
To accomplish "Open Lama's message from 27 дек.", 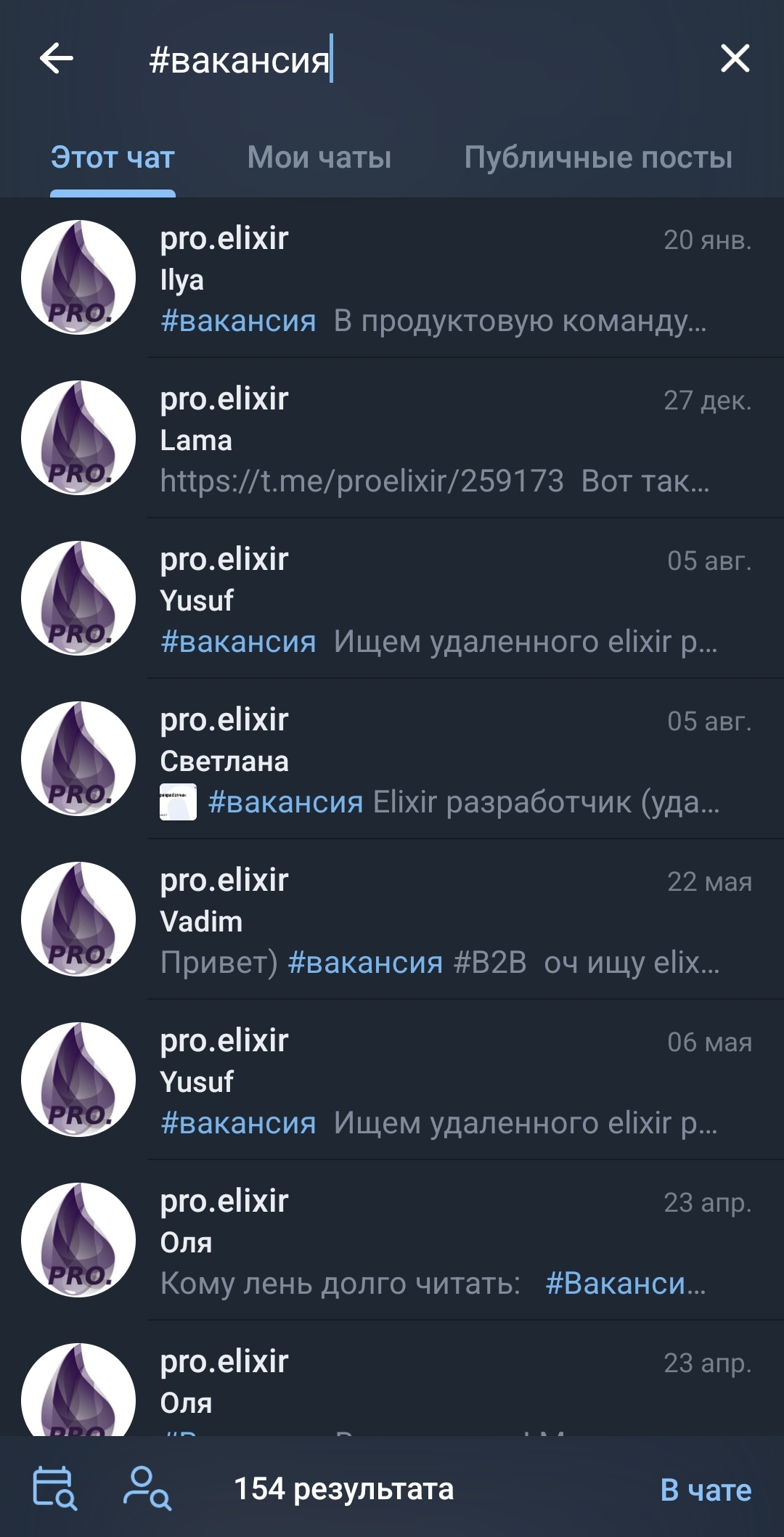I will point(392,439).
